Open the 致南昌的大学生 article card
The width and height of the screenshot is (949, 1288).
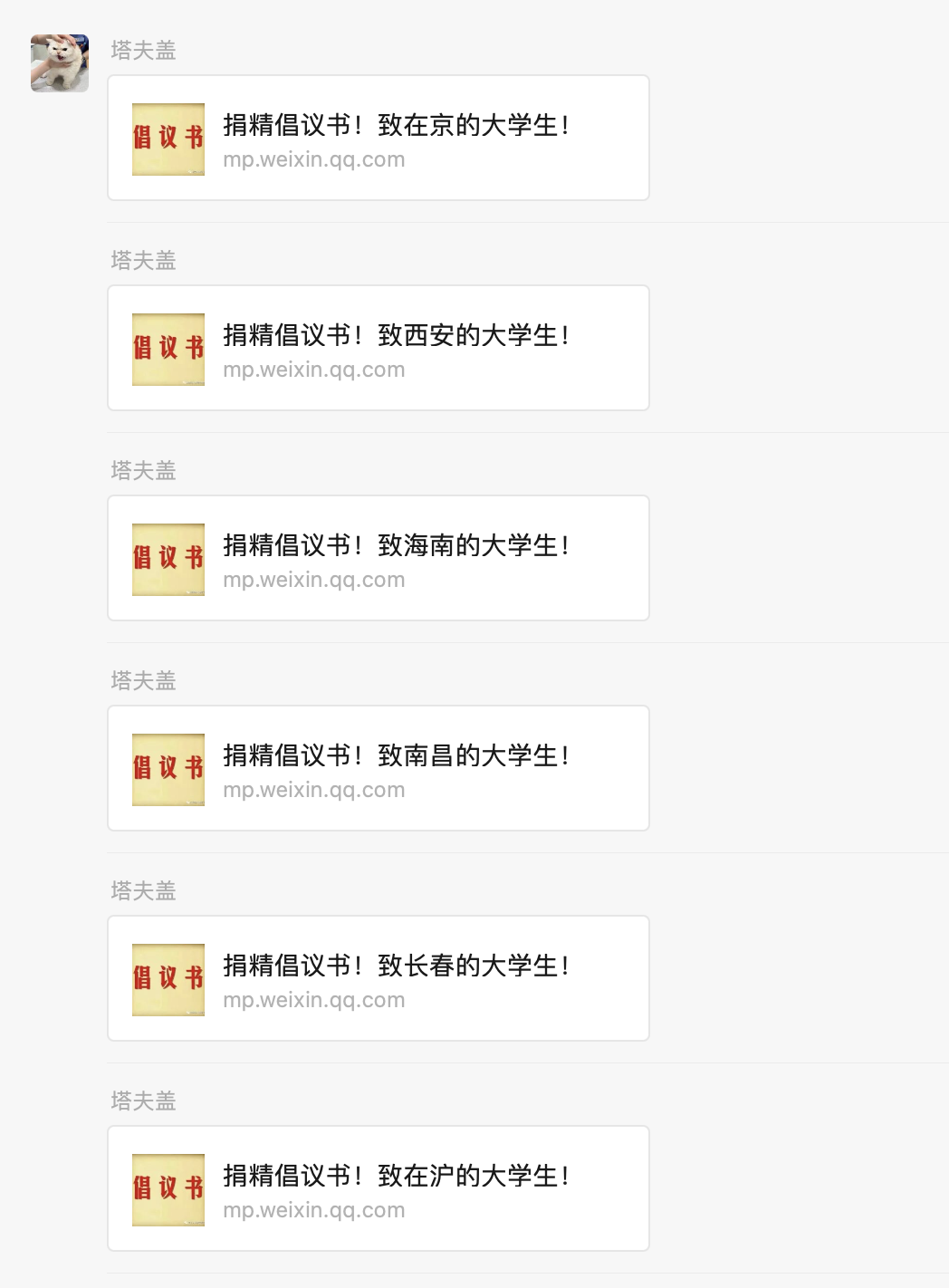point(379,768)
